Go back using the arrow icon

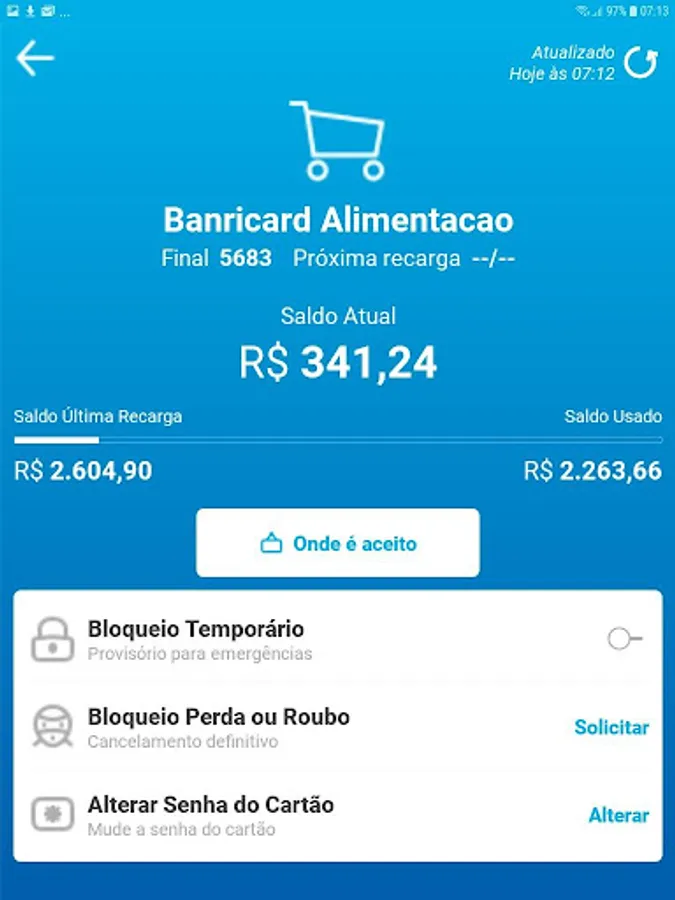point(35,58)
